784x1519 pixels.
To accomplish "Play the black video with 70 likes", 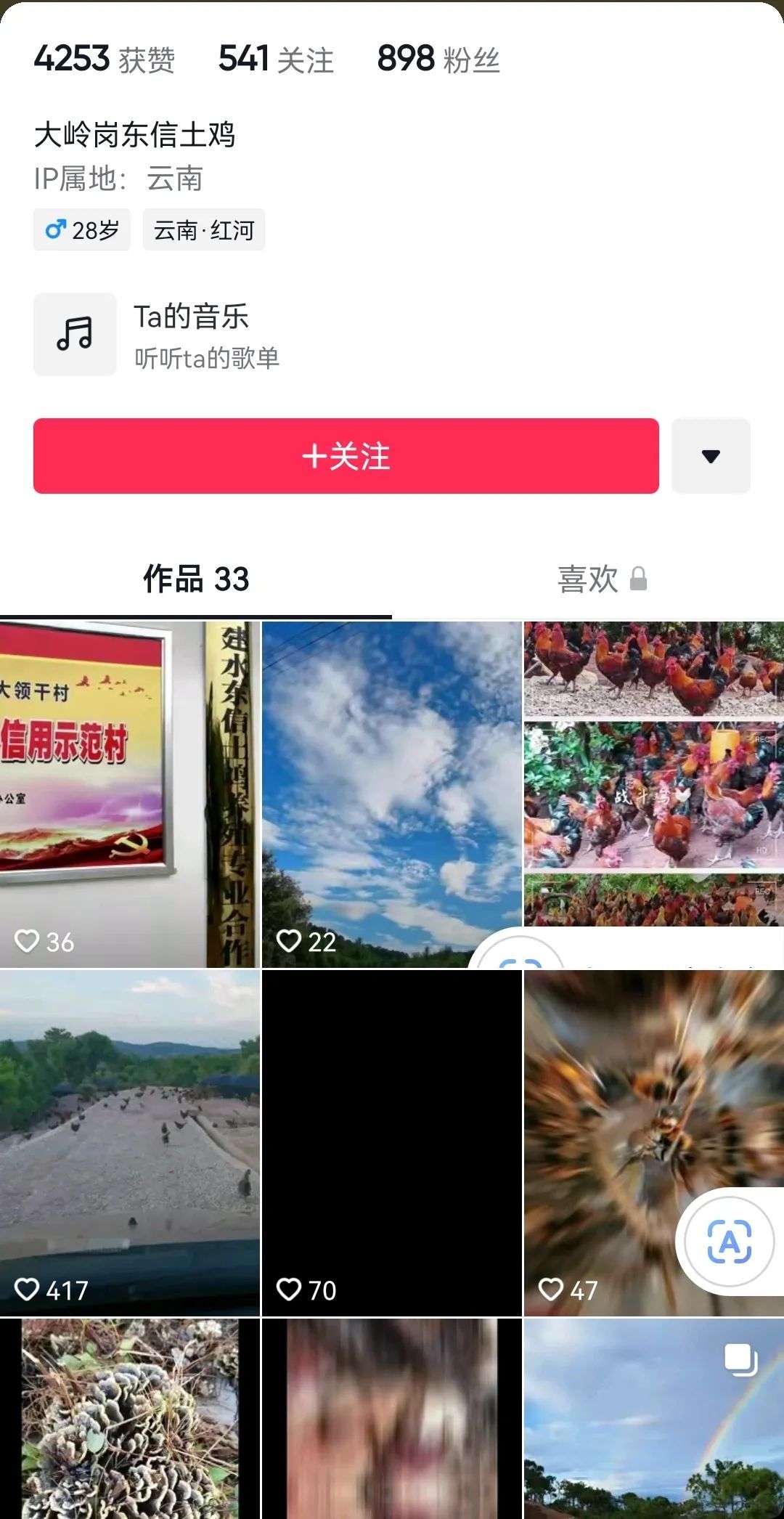I will pos(391,1141).
